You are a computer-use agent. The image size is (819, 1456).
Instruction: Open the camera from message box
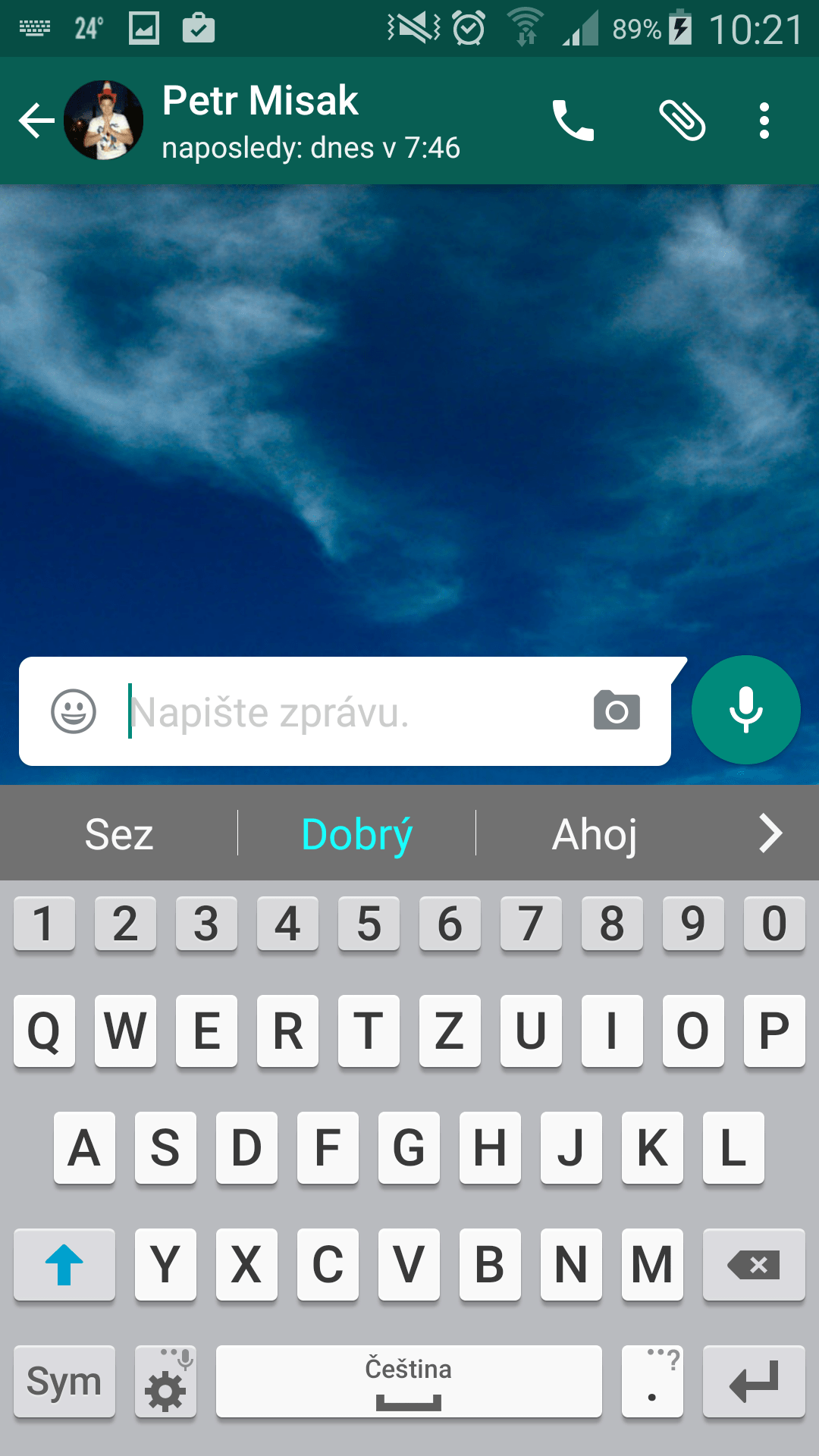[617, 711]
